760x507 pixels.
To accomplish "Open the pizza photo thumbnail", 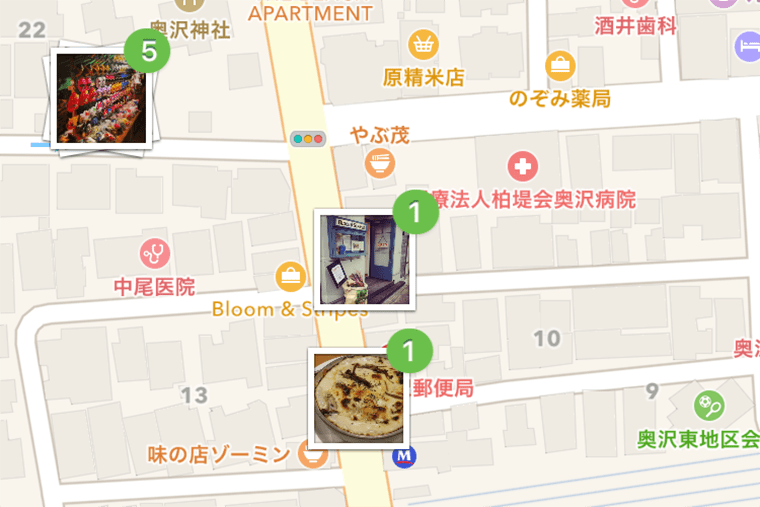I will (359, 398).
